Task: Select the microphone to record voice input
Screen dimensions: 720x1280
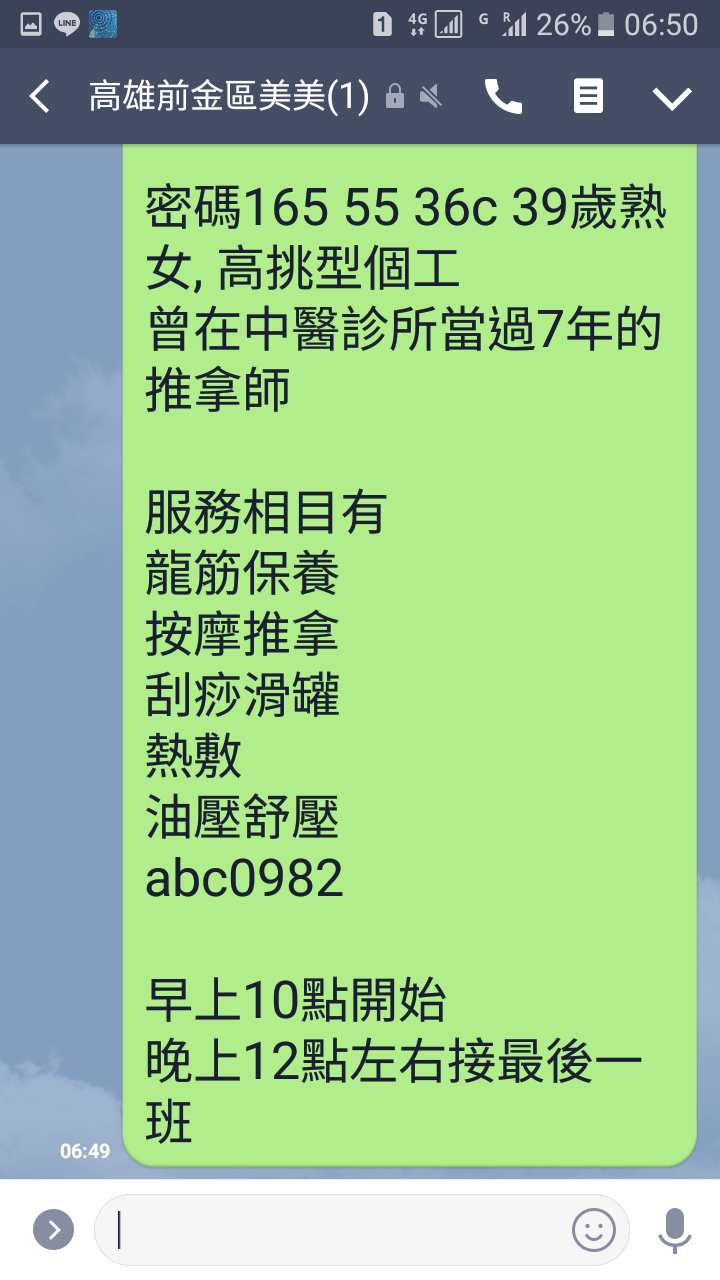Action: [678, 1229]
